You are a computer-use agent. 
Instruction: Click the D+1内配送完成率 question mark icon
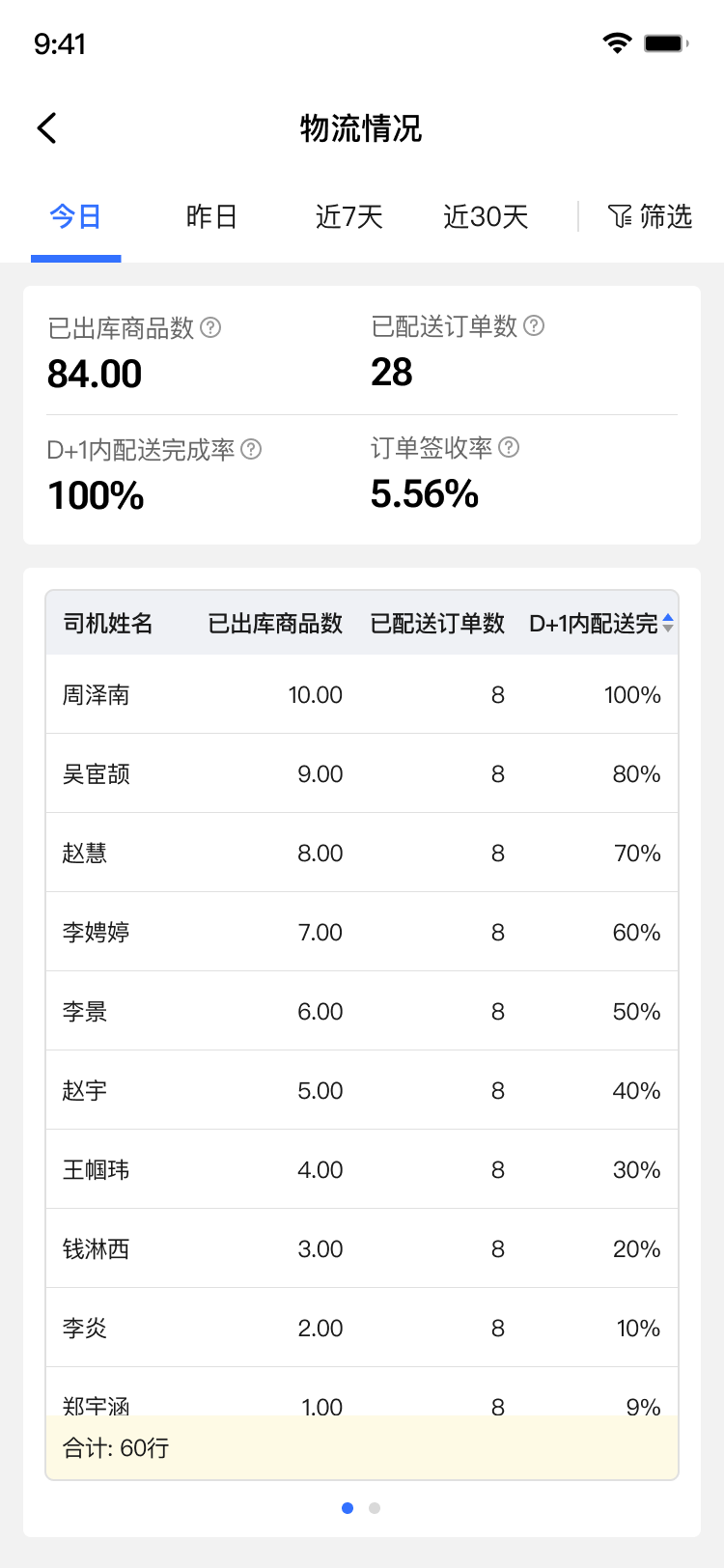[x=252, y=448]
